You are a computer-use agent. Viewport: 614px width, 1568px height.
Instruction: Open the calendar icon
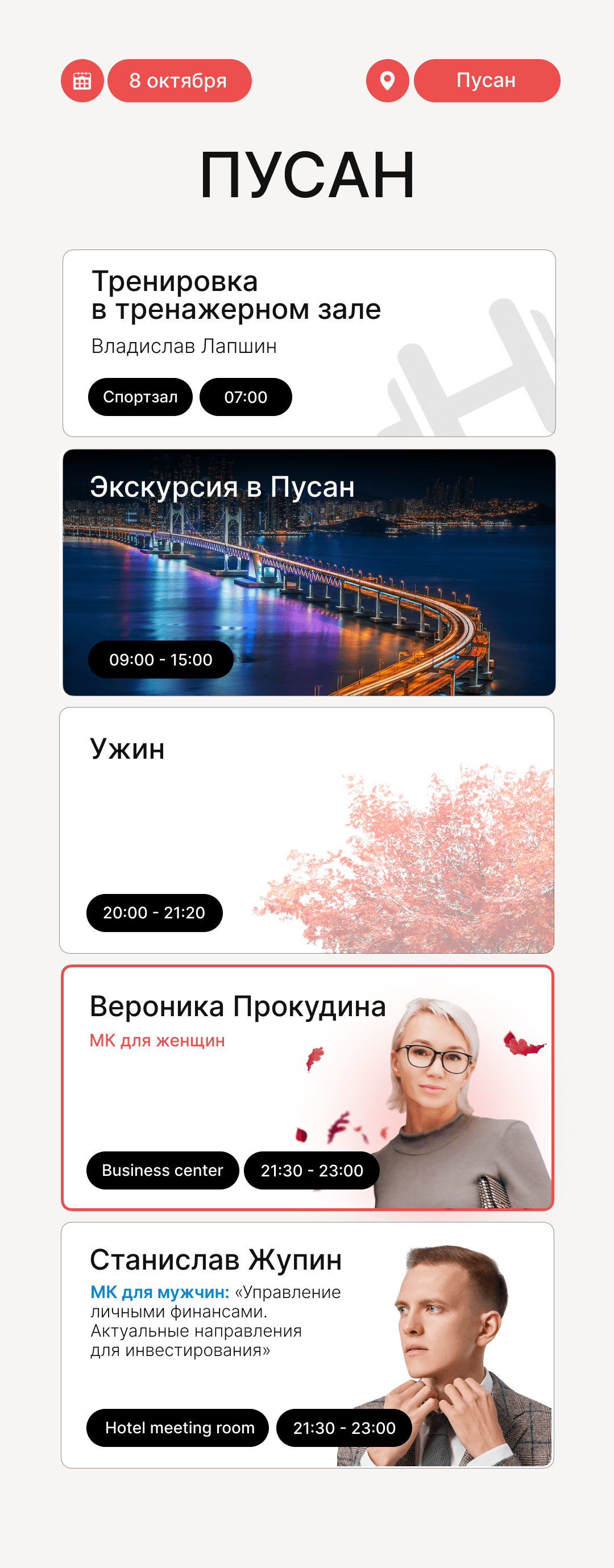pyautogui.click(x=82, y=80)
